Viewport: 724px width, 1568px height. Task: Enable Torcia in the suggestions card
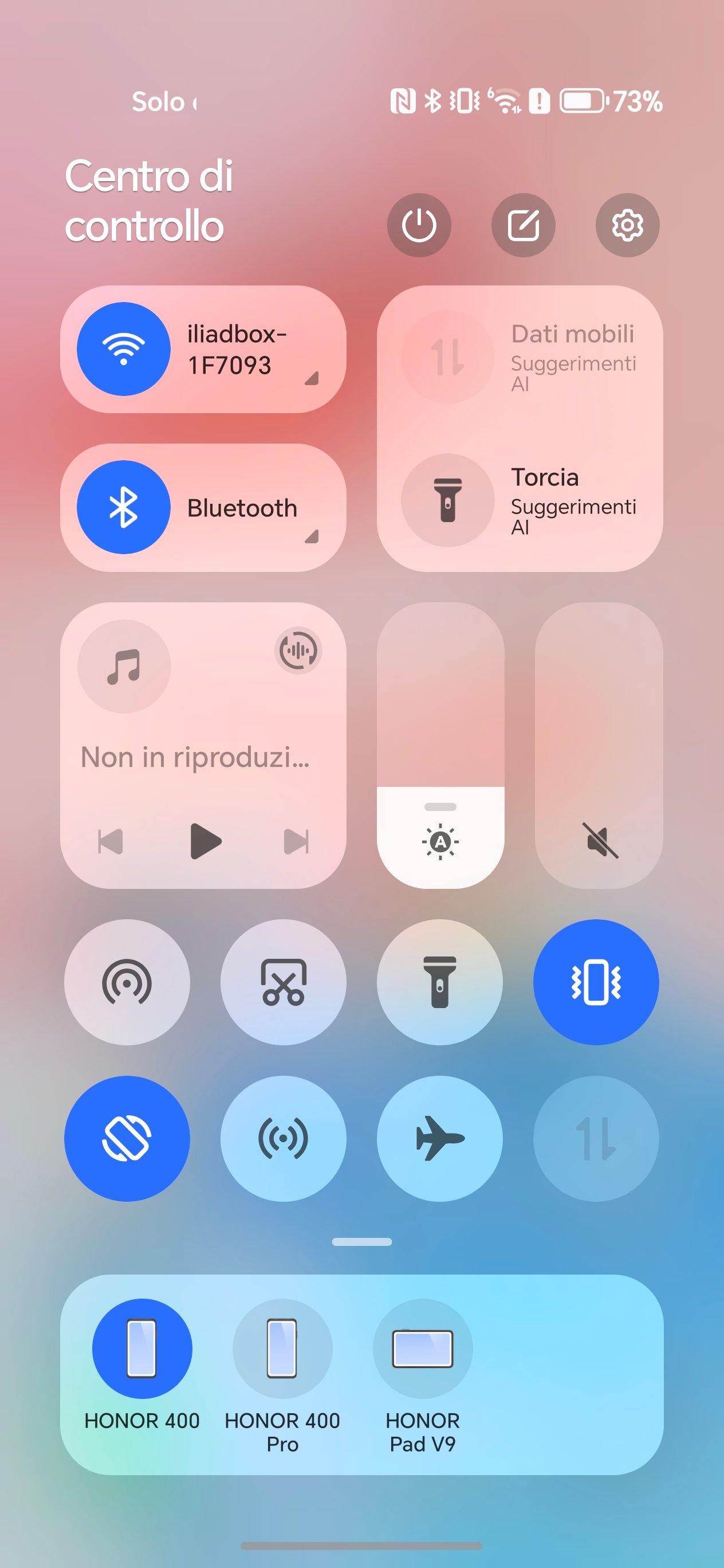click(447, 500)
